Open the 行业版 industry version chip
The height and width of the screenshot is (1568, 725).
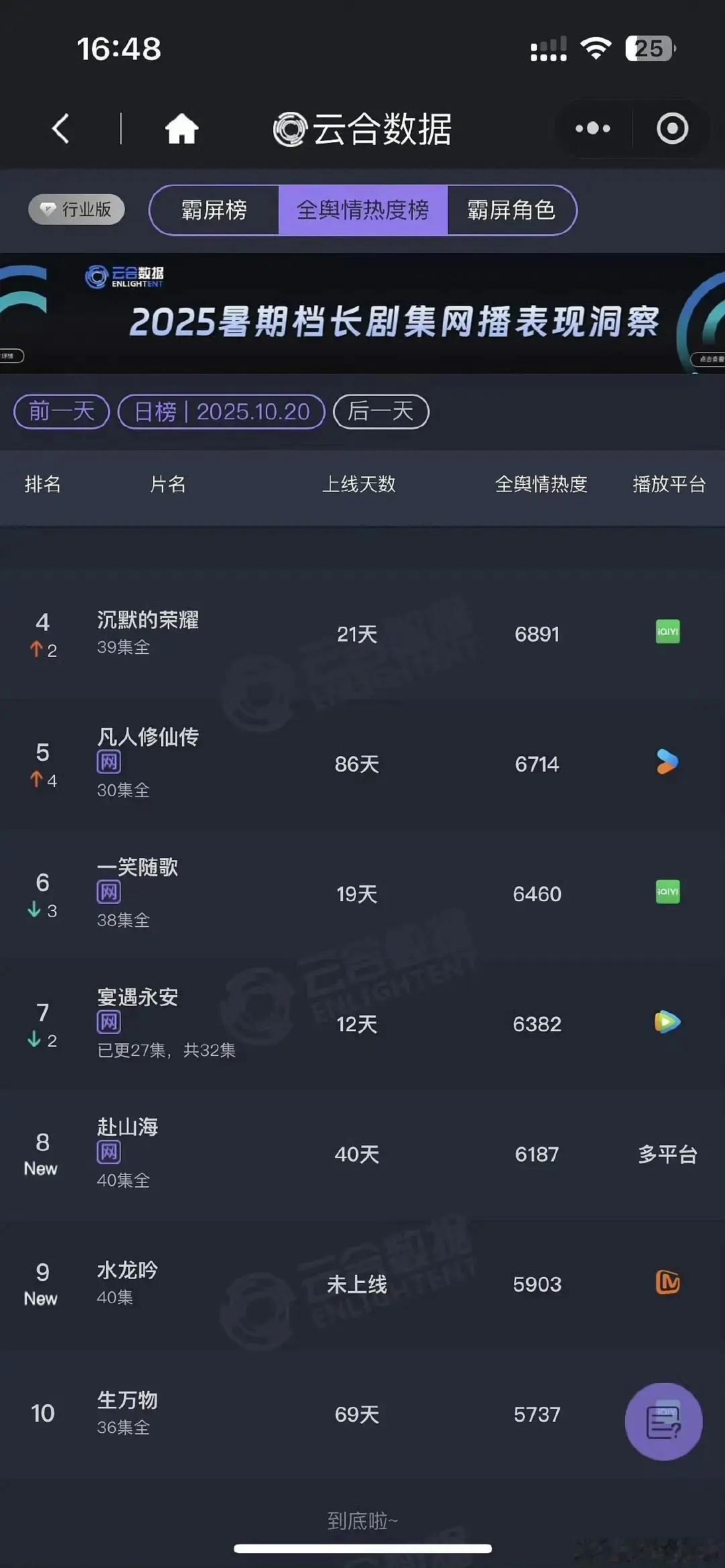tap(77, 209)
